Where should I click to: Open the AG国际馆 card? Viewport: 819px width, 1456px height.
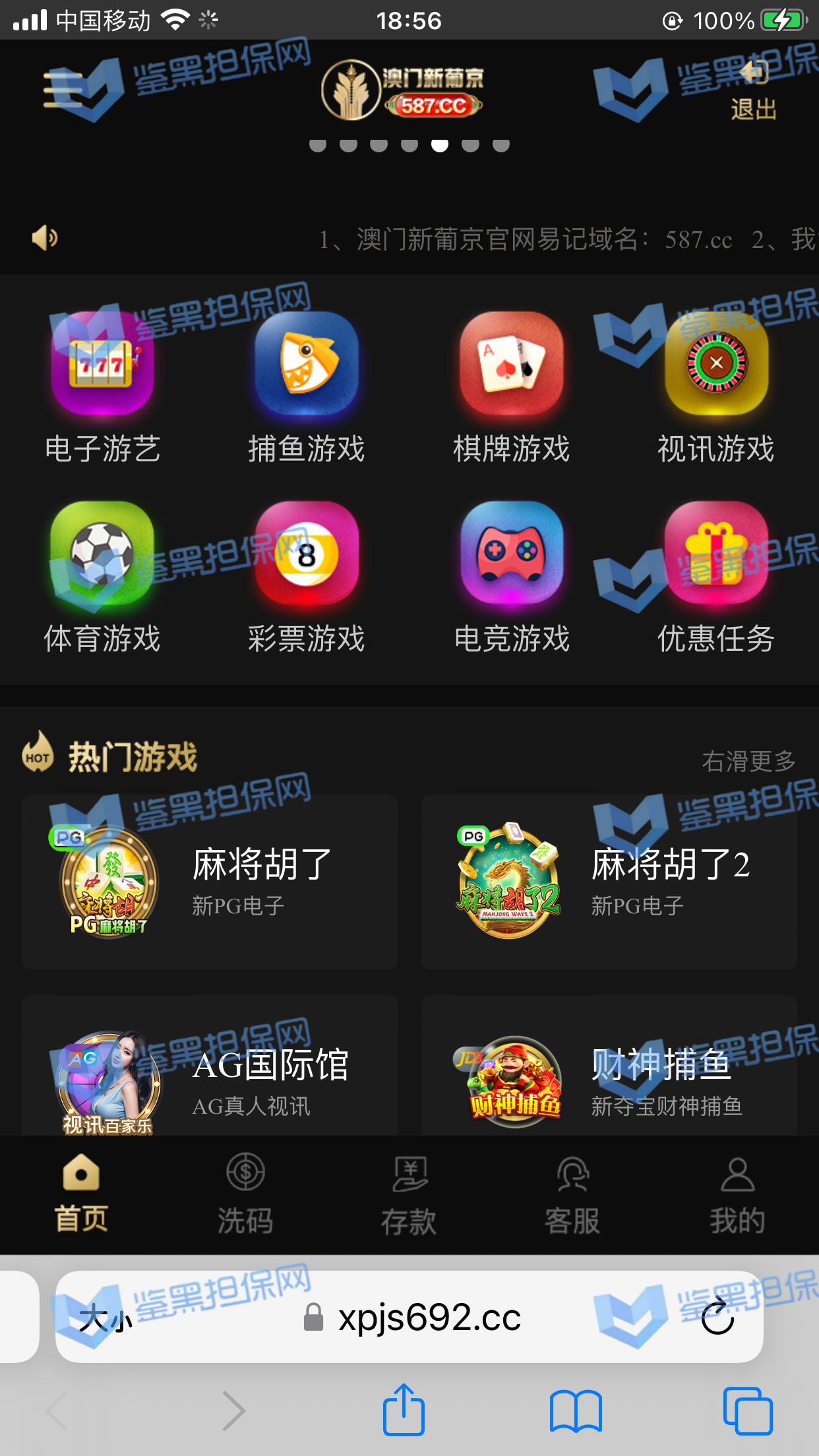tap(210, 1075)
